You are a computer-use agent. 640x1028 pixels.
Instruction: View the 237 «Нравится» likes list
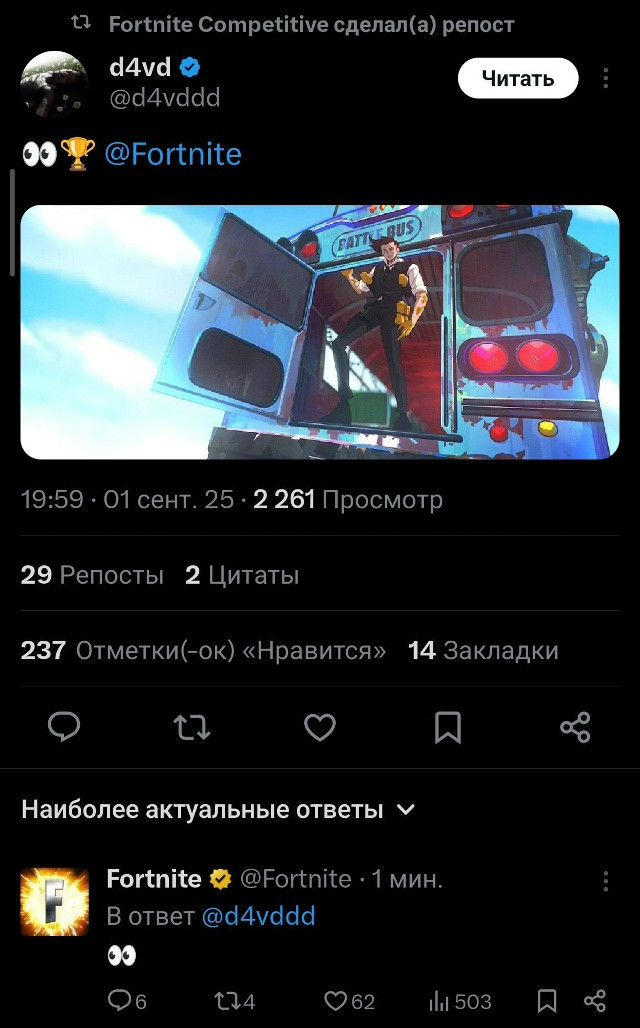pos(203,650)
